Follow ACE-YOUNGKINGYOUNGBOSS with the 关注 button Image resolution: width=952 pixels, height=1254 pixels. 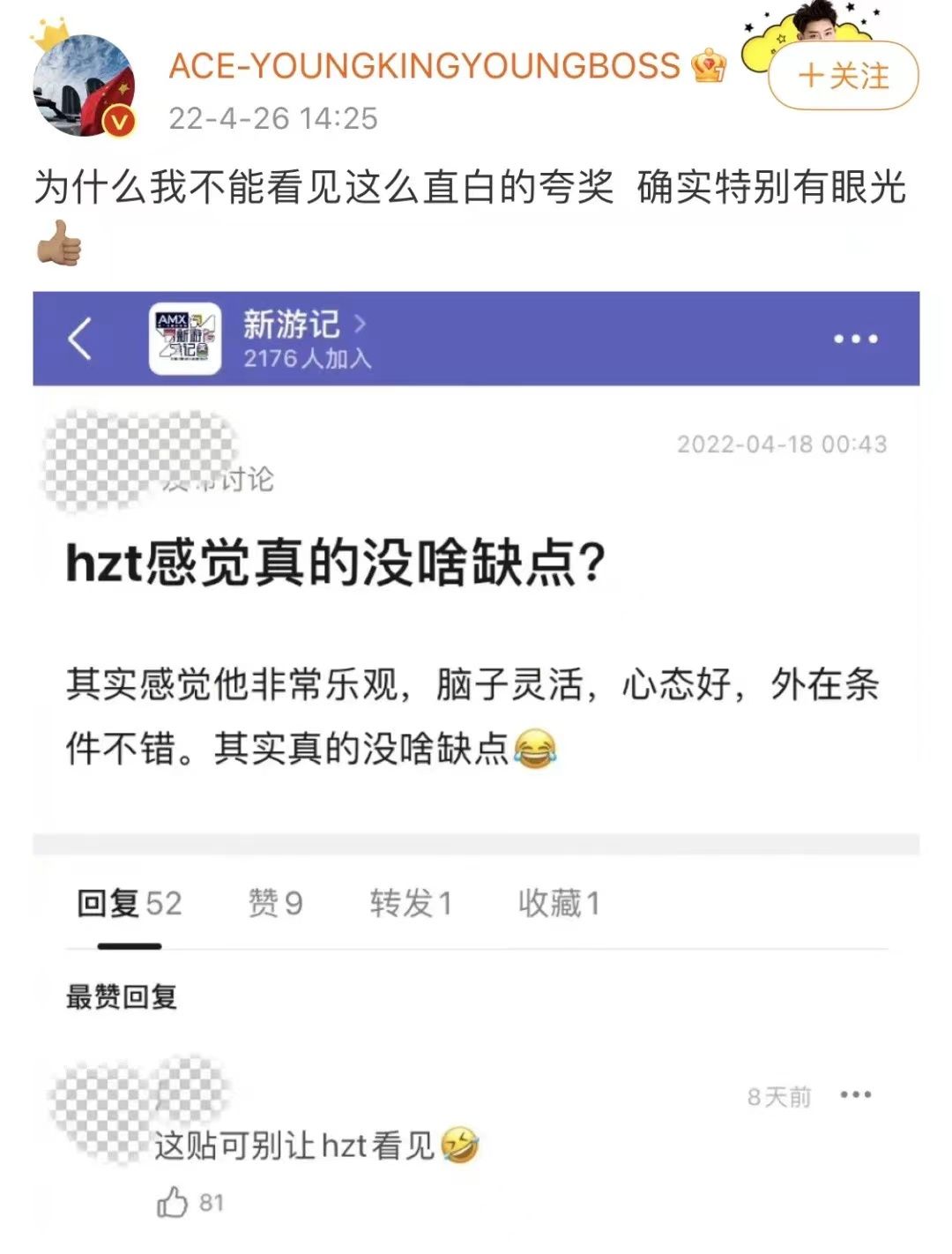point(843,76)
